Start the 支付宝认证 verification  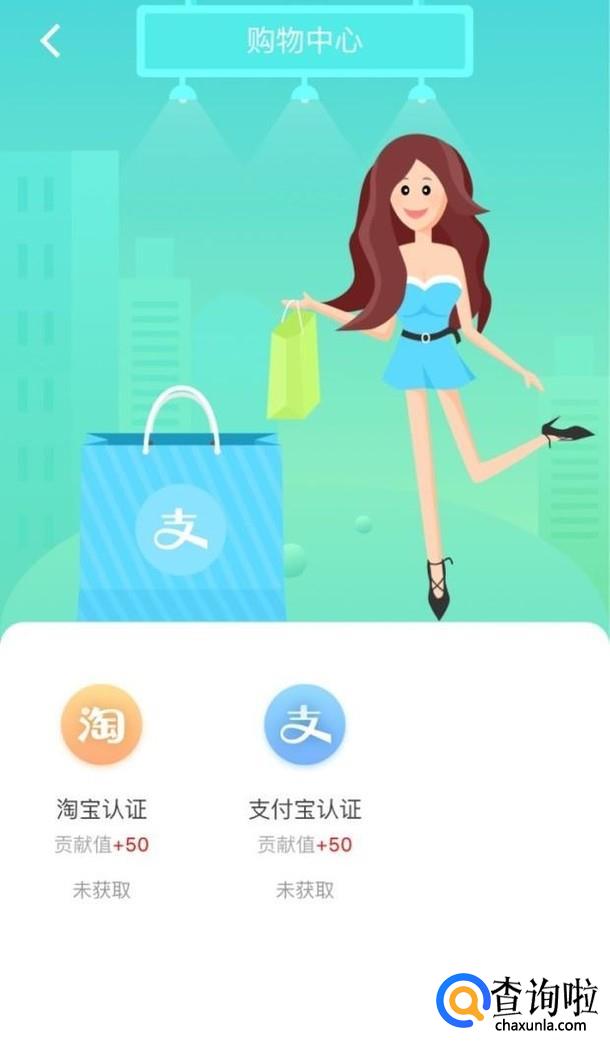pyautogui.click(x=304, y=726)
